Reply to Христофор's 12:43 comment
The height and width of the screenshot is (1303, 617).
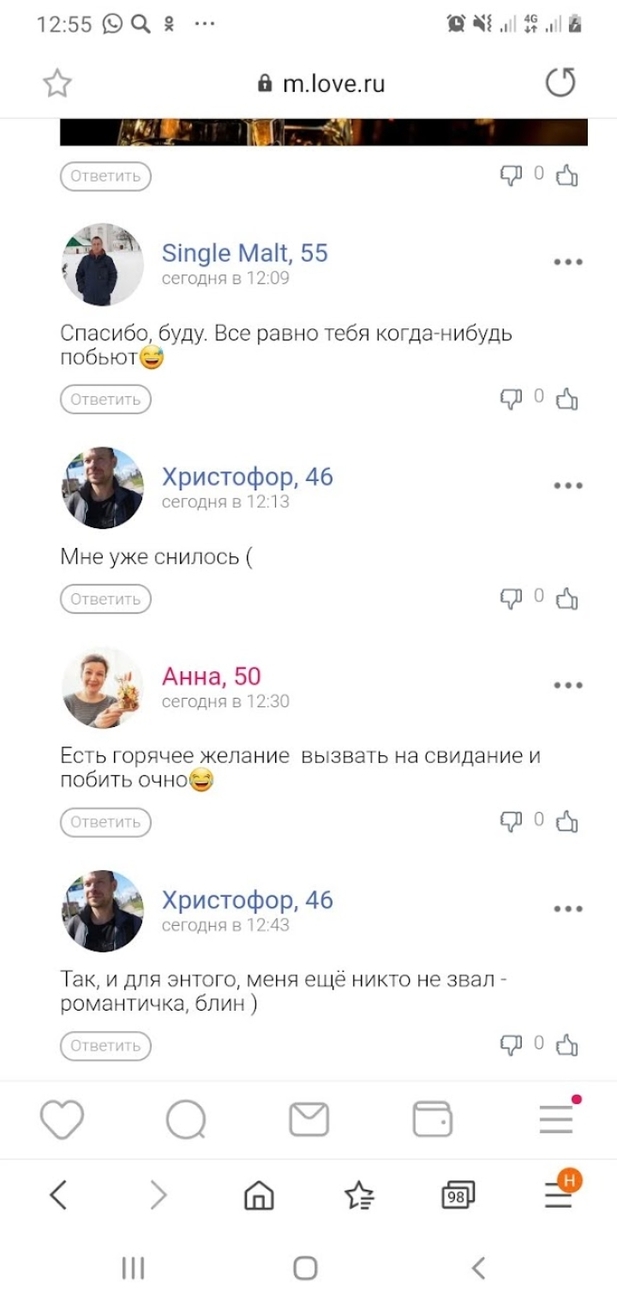pyautogui.click(x=106, y=1045)
